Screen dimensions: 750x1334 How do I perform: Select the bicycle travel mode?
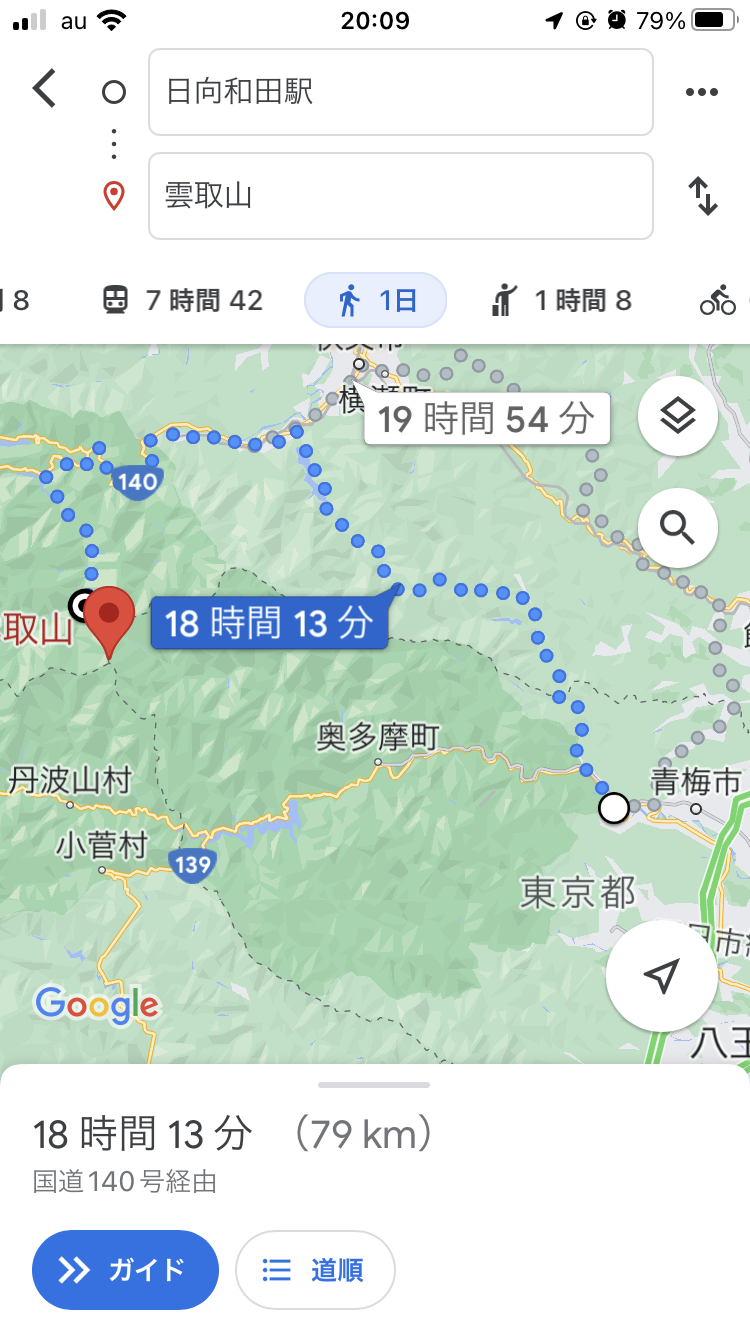(x=720, y=300)
